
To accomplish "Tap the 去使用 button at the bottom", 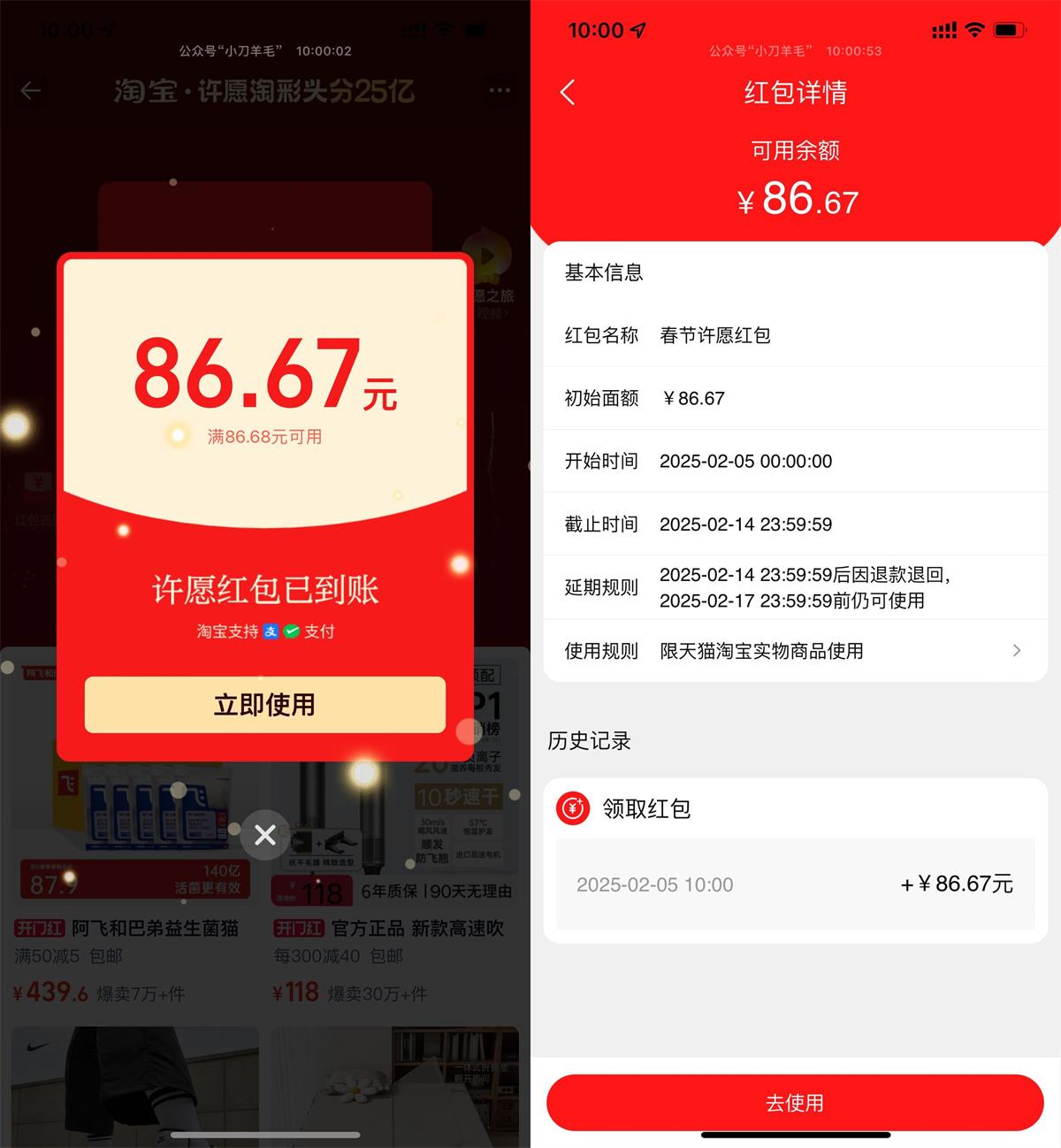I will click(795, 1102).
